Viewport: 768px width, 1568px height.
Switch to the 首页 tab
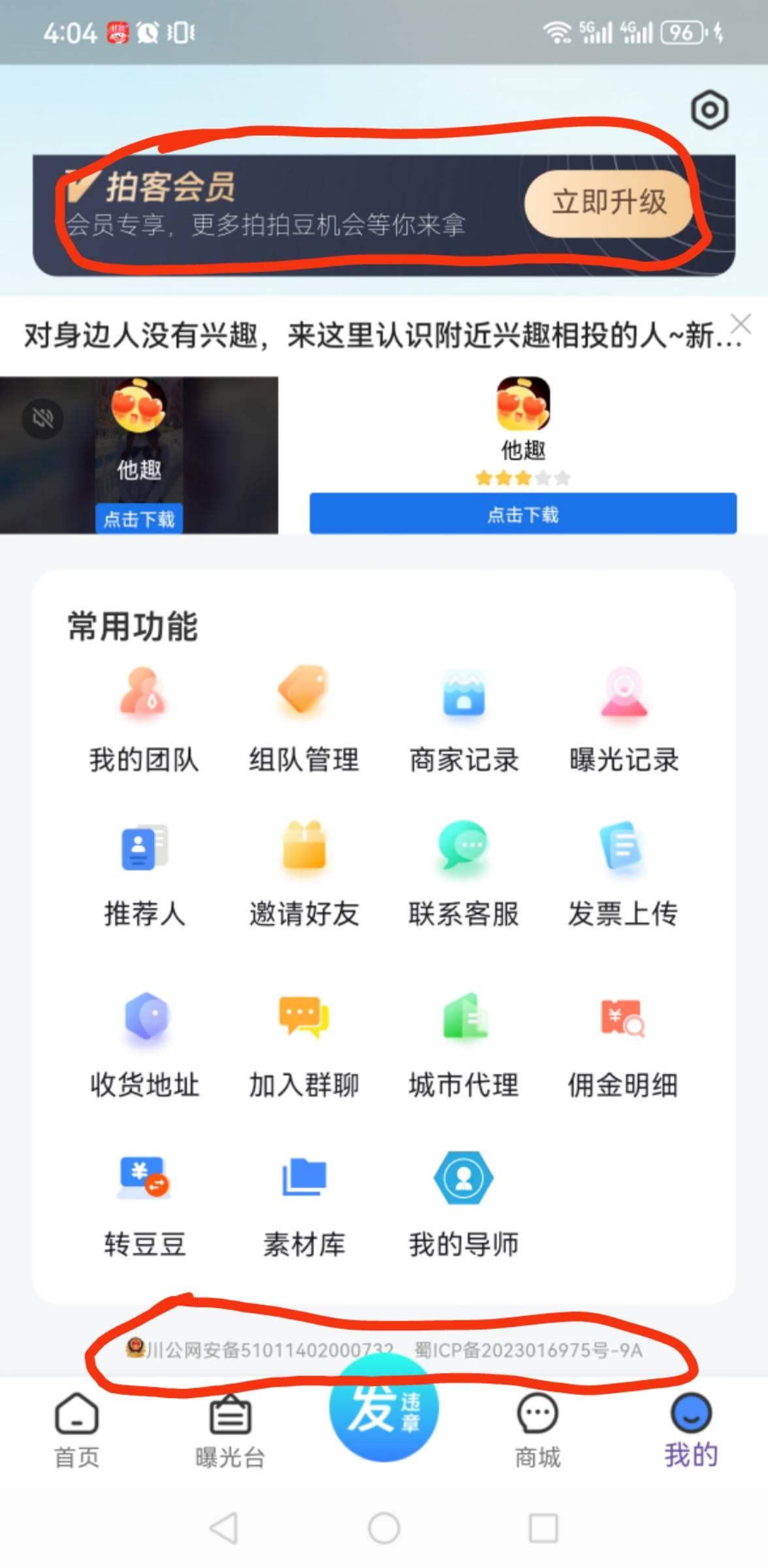click(x=76, y=1431)
